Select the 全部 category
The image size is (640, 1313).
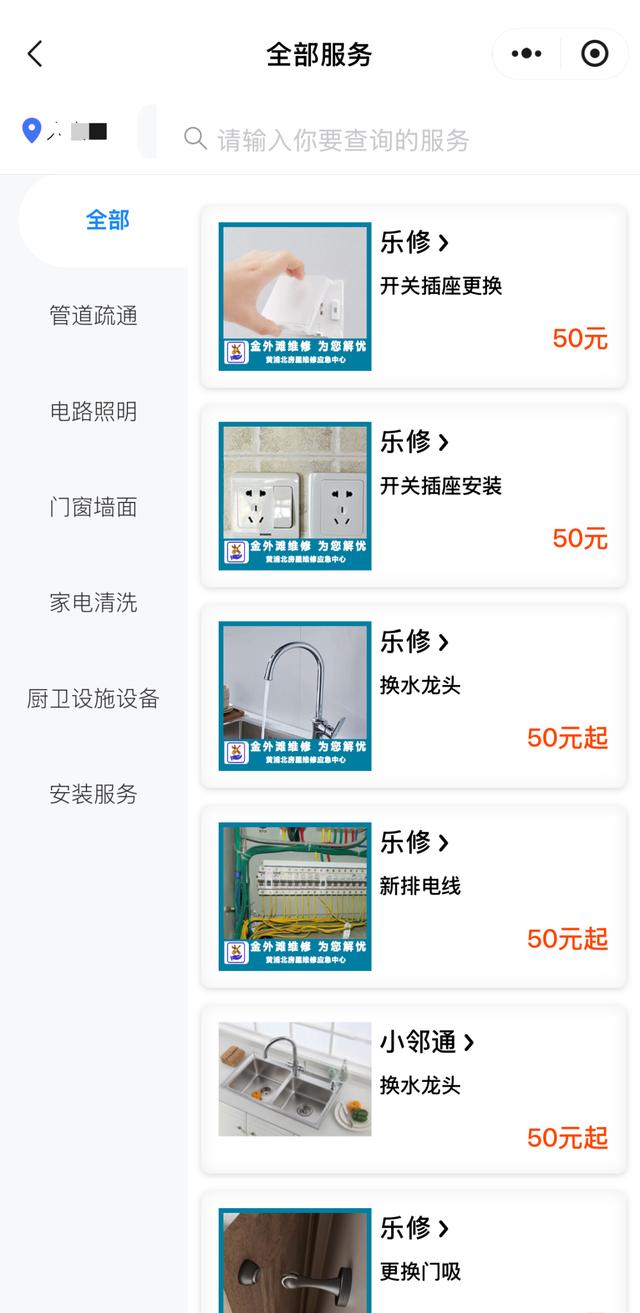coord(106,220)
